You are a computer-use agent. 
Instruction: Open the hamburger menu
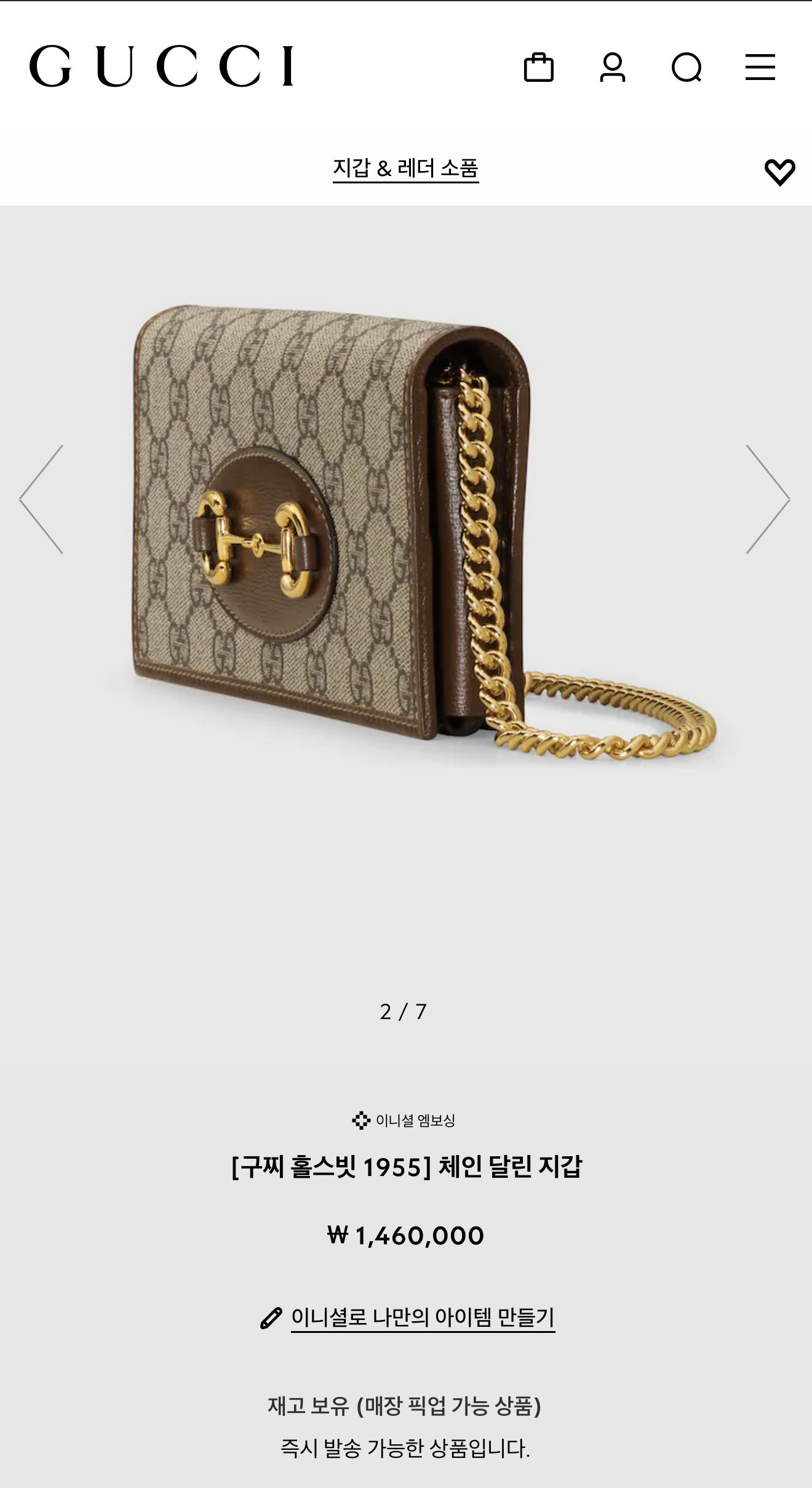(x=760, y=67)
